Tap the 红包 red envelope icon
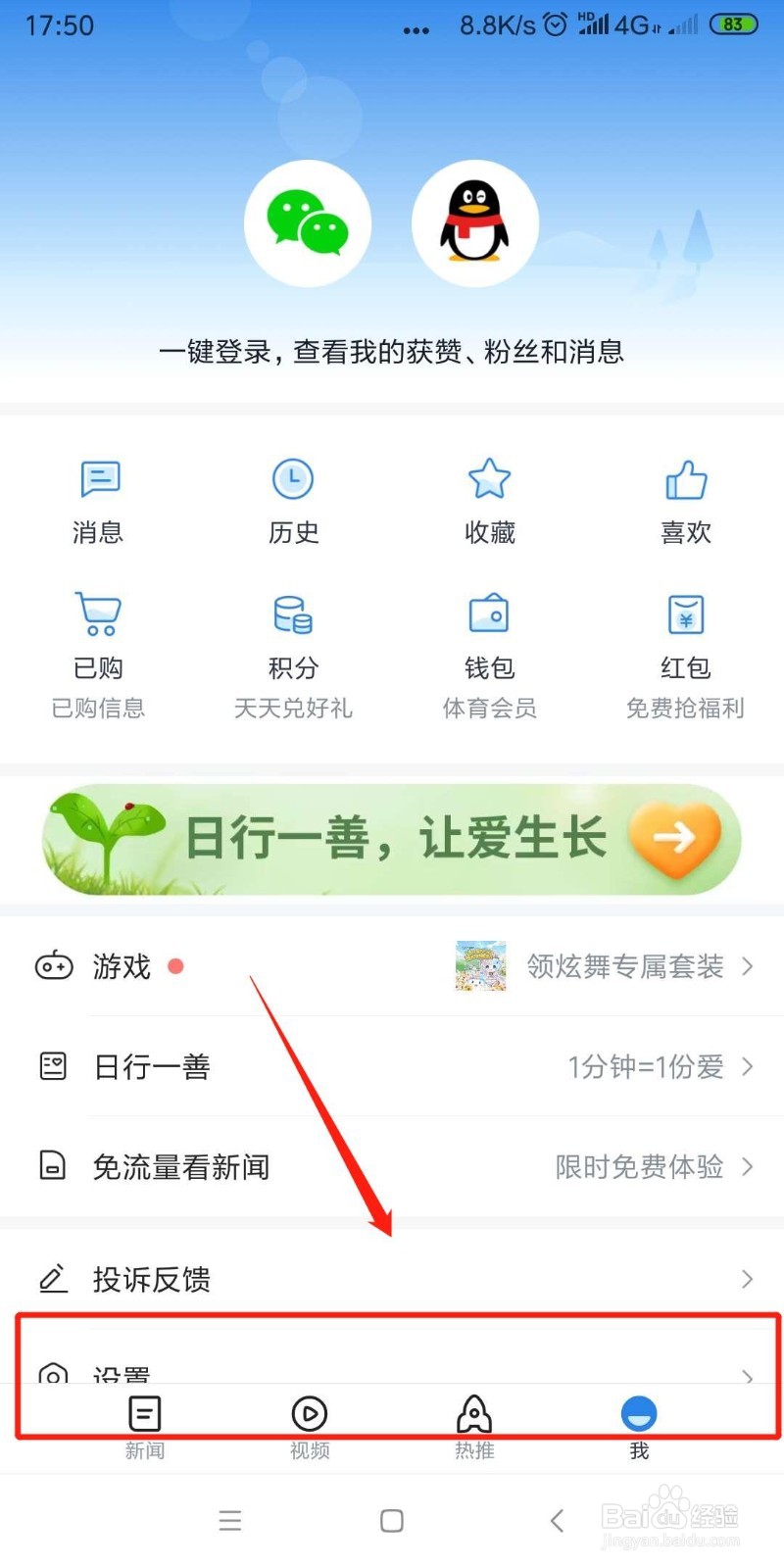 click(x=685, y=615)
